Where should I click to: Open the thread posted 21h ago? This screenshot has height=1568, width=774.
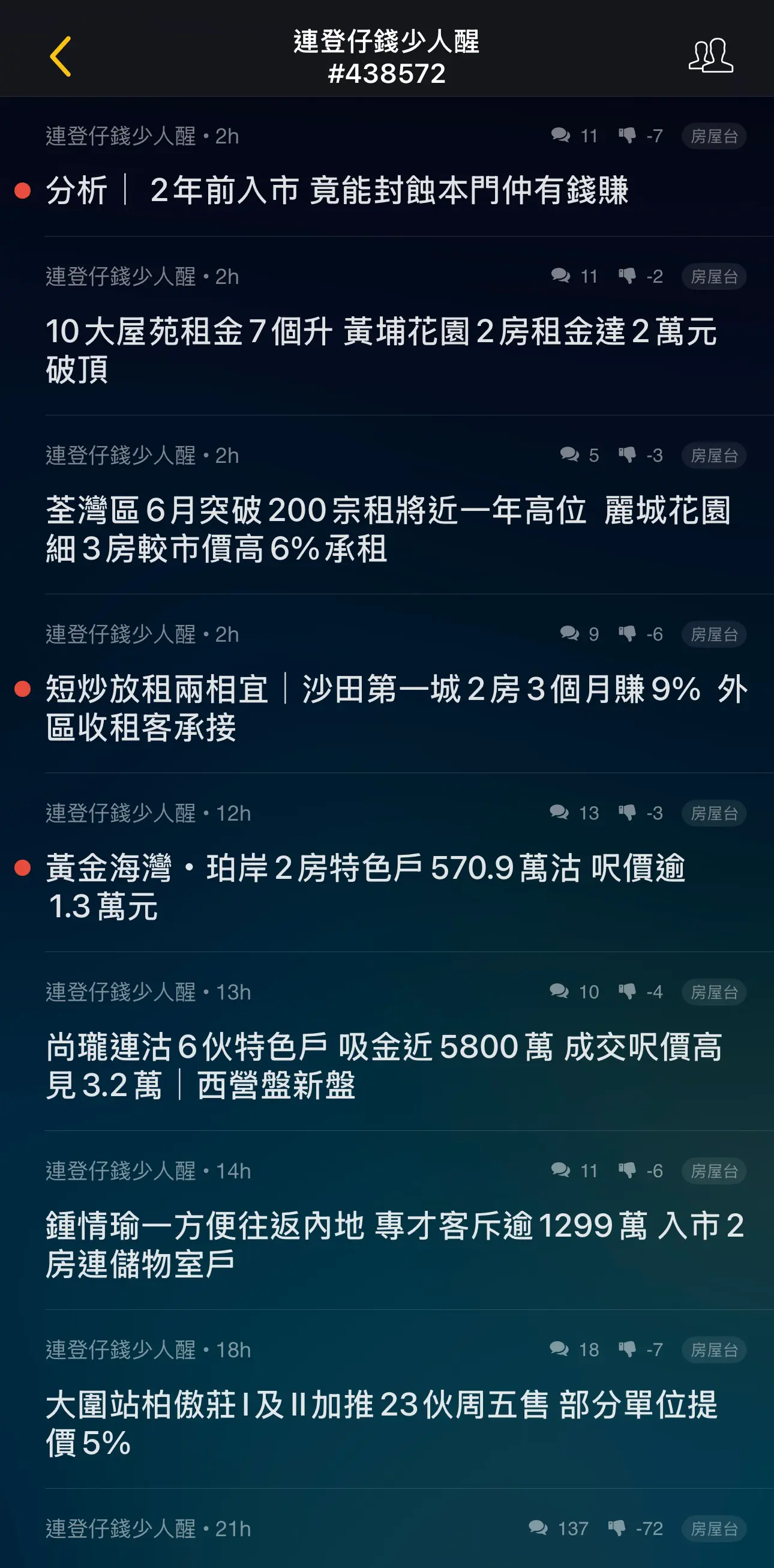[387, 1528]
